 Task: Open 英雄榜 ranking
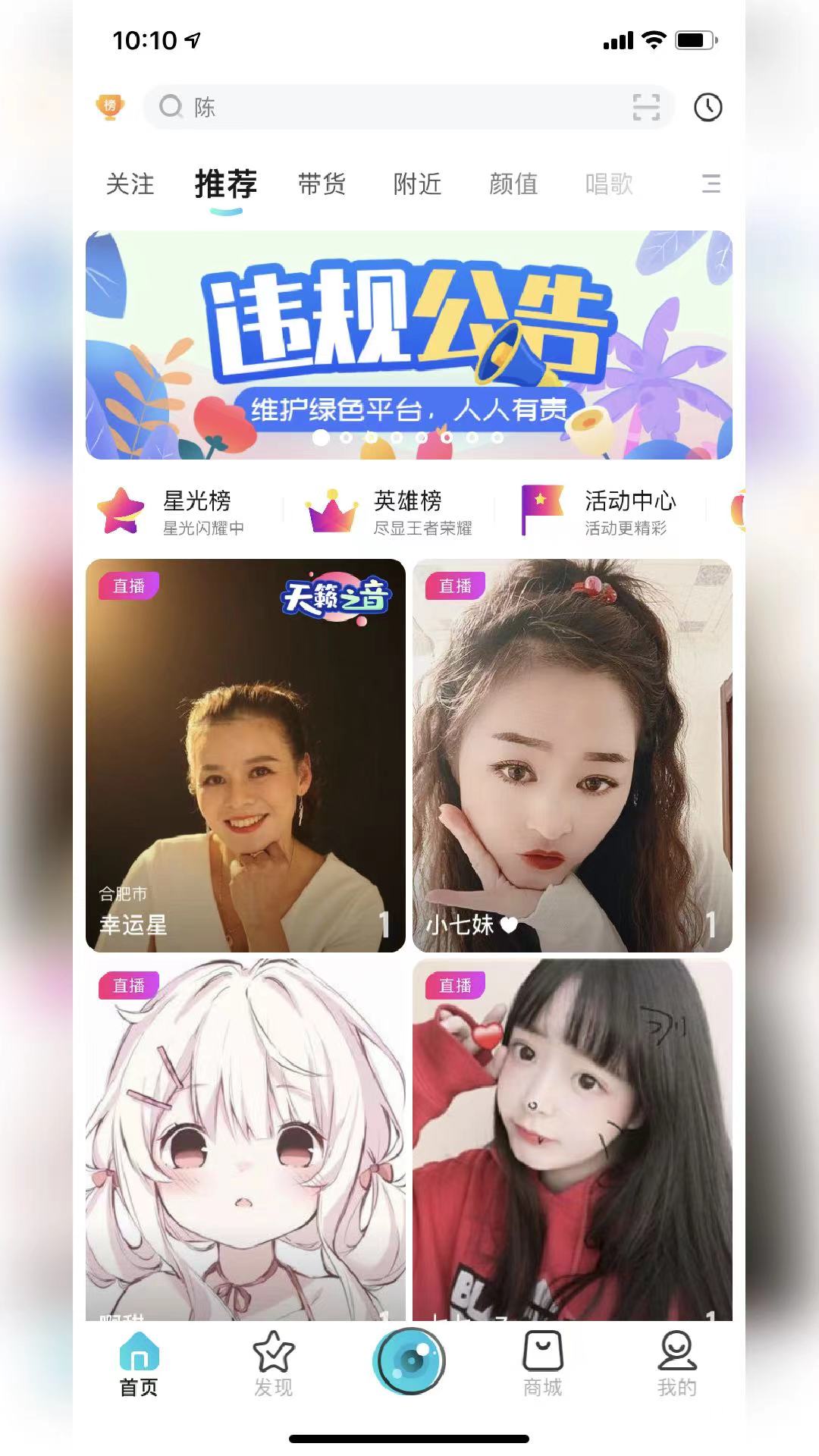(x=388, y=510)
